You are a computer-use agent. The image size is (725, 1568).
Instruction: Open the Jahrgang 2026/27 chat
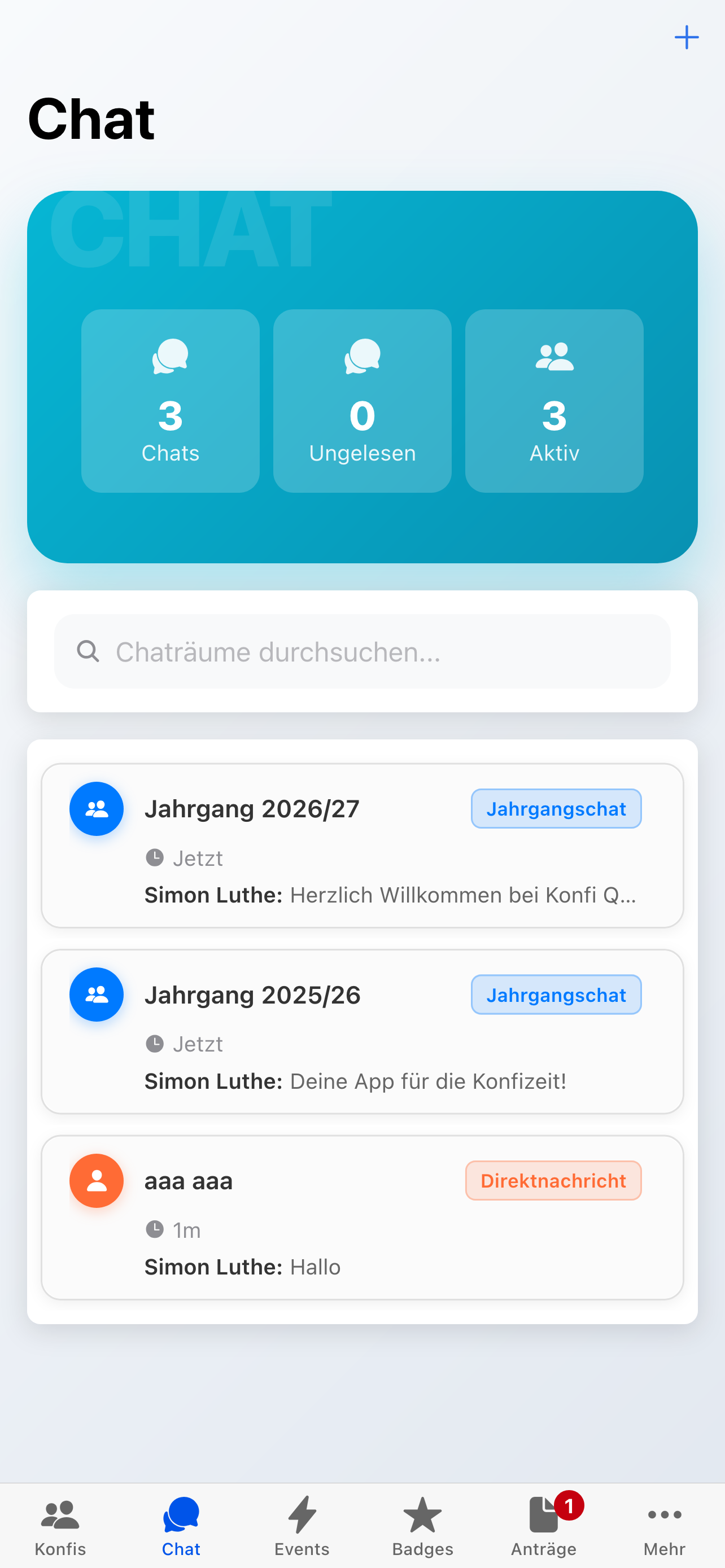pos(362,846)
